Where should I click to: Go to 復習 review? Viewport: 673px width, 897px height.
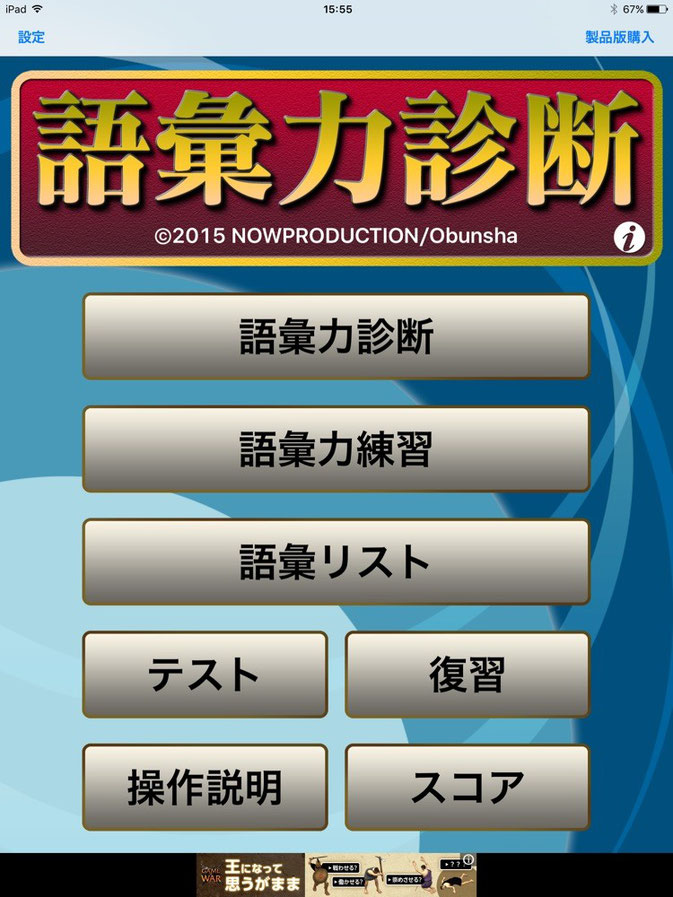point(467,675)
